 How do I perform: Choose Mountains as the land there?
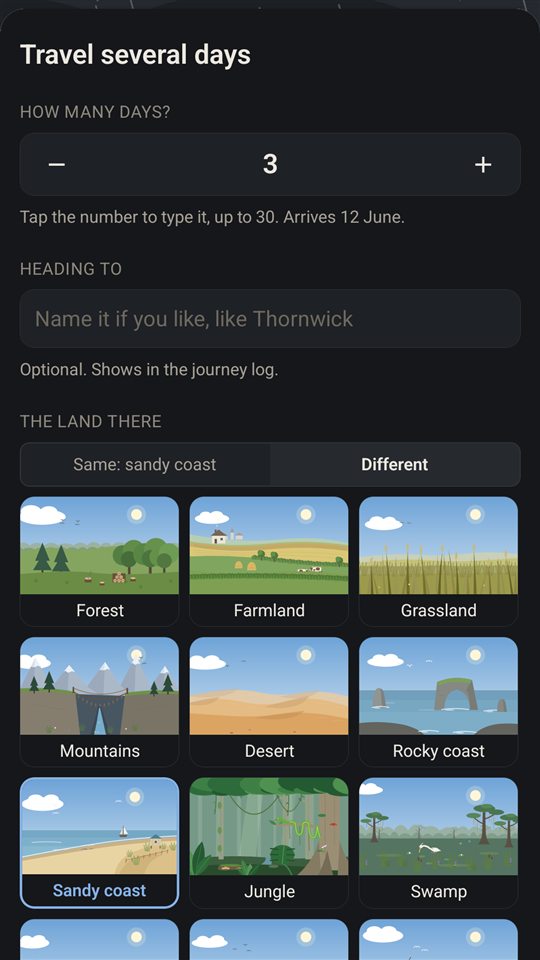pyautogui.click(x=100, y=702)
